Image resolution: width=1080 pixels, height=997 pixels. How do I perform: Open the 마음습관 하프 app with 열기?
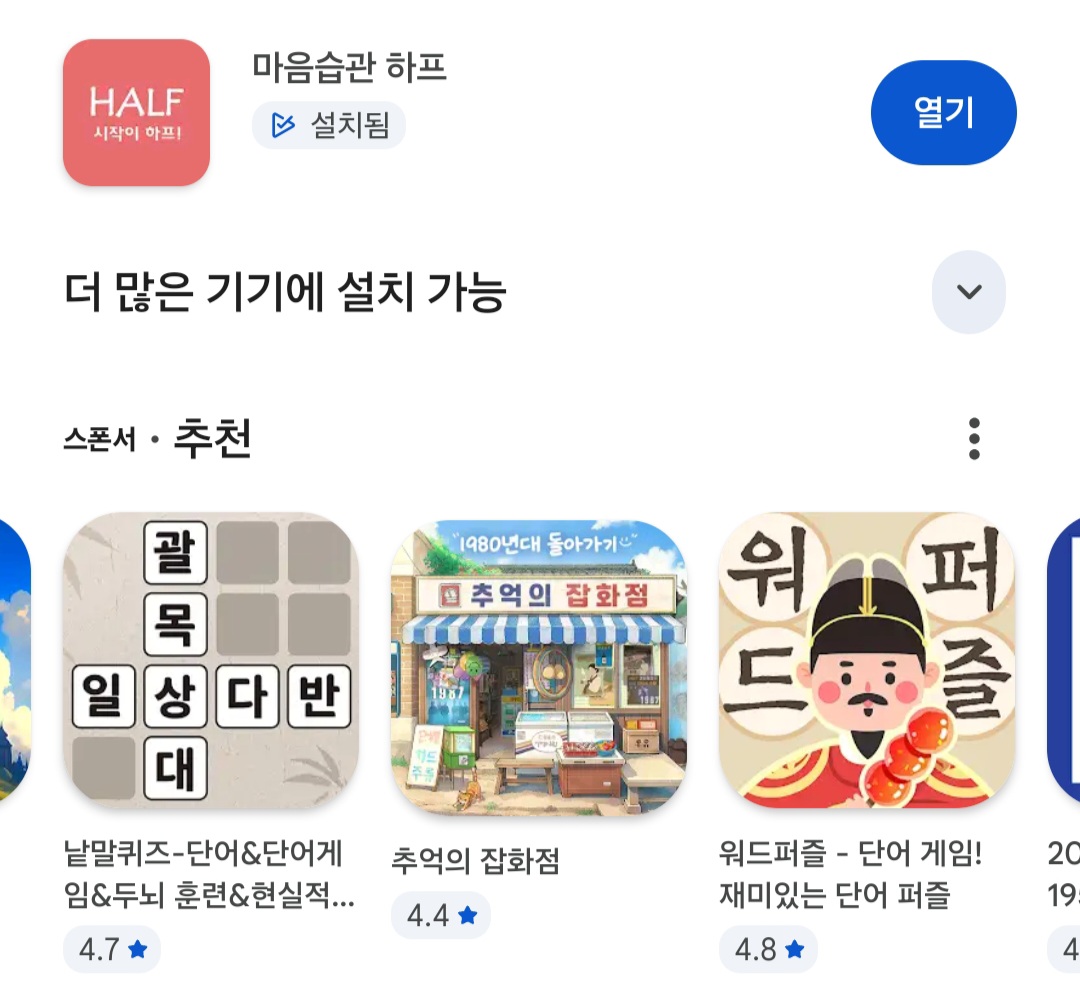coord(943,113)
